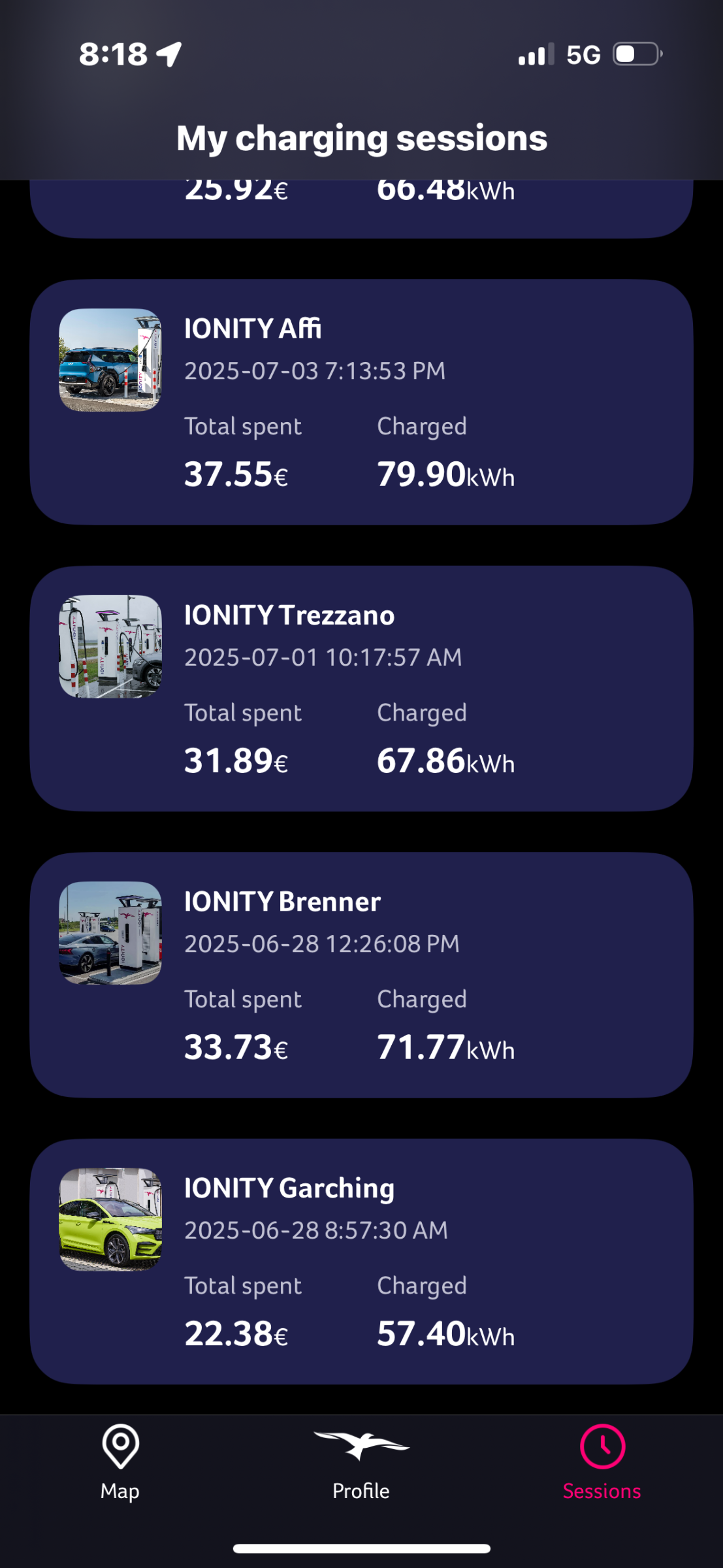The width and height of the screenshot is (723, 1568).
Task: Open the IONITY Affi charging session
Action: [361, 402]
